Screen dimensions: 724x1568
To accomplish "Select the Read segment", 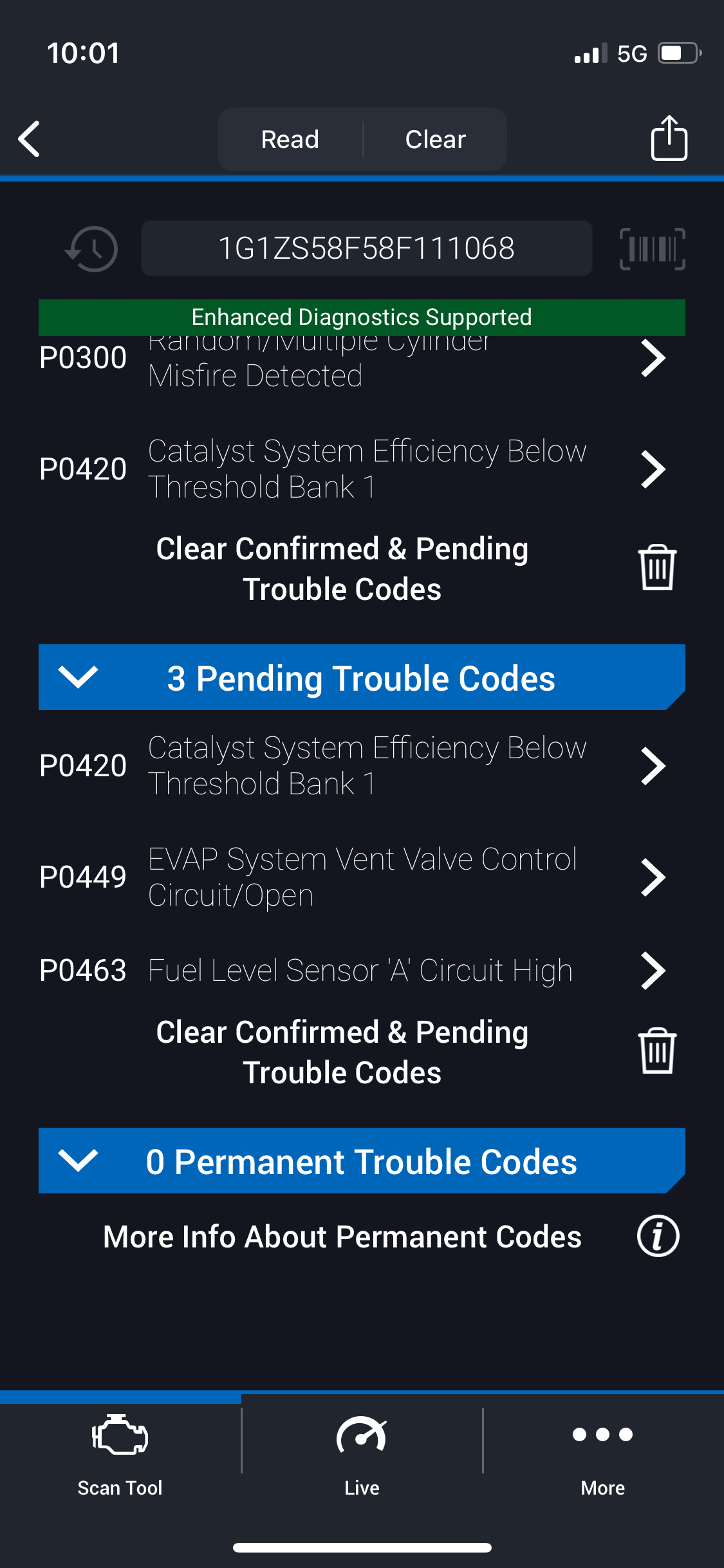I will 290,139.
